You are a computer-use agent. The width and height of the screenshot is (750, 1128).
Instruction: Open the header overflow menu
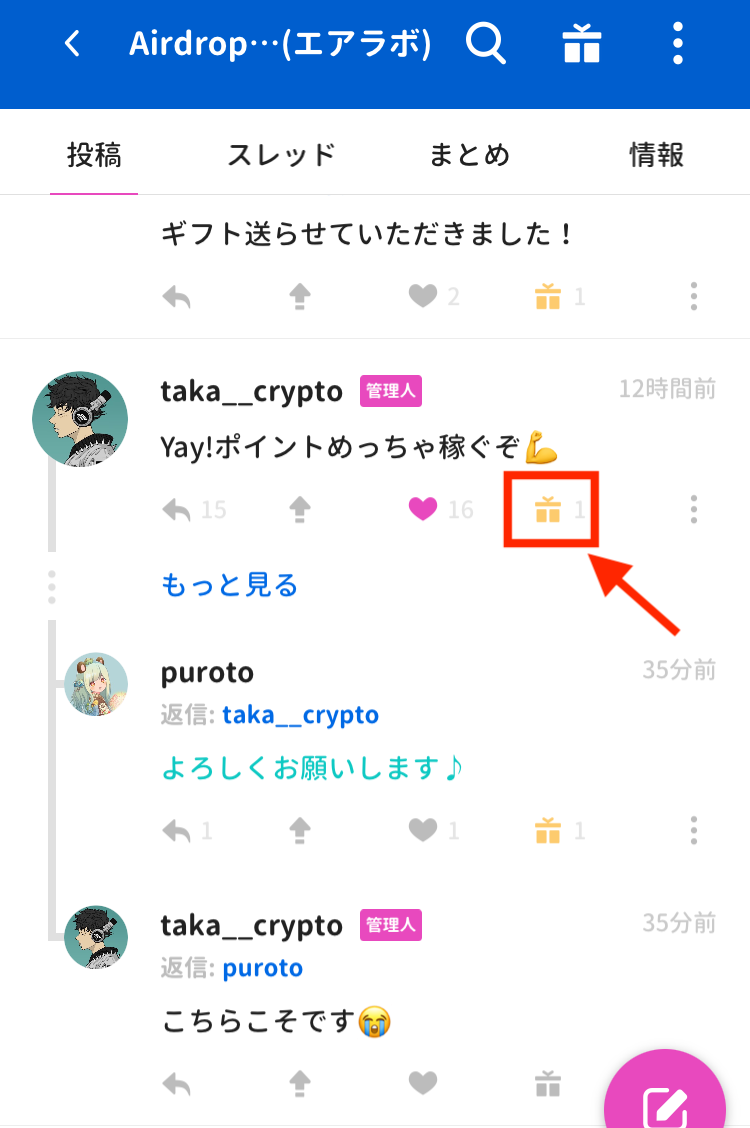coord(678,44)
